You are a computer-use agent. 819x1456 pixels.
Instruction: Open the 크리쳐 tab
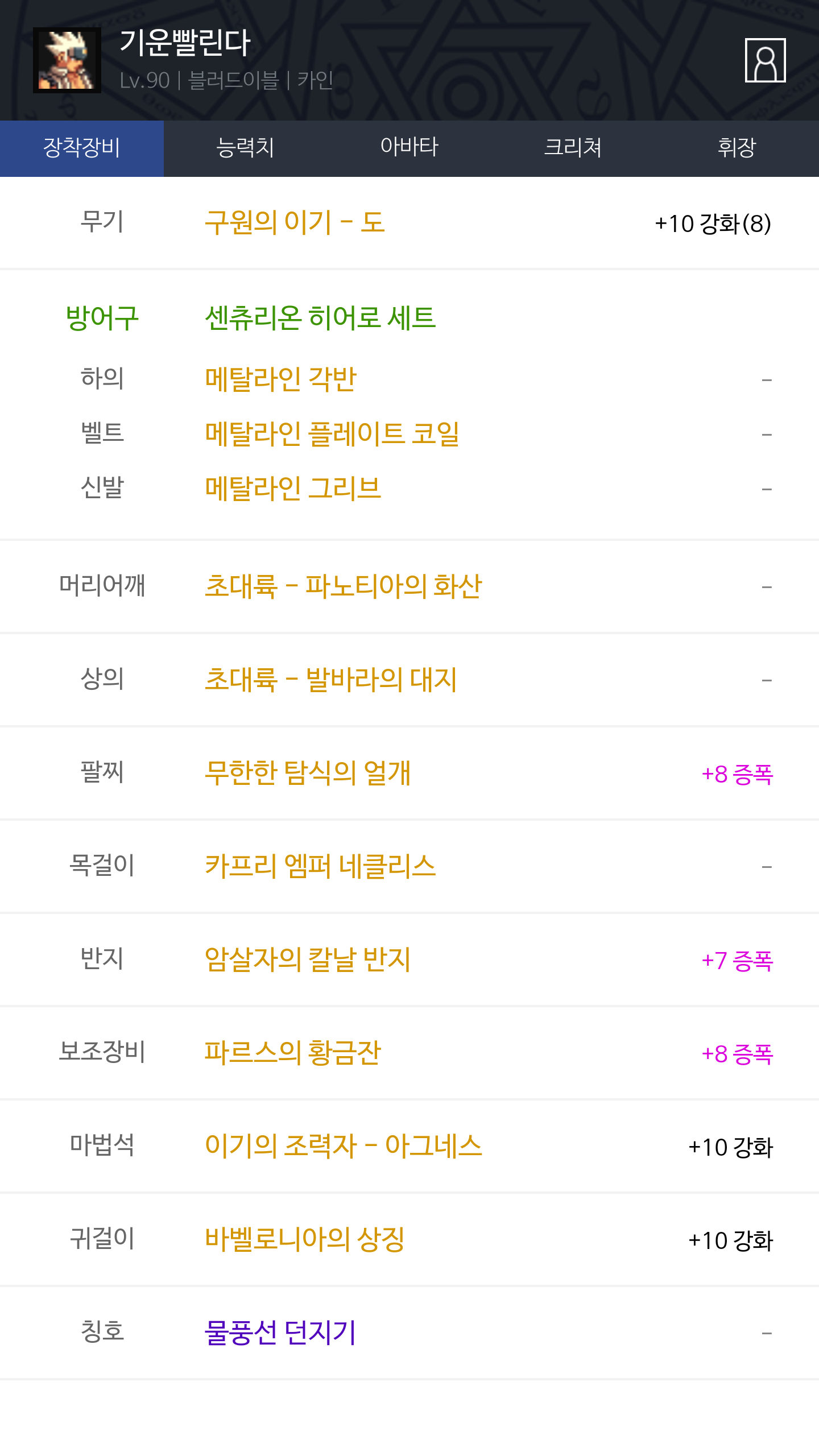tap(573, 148)
